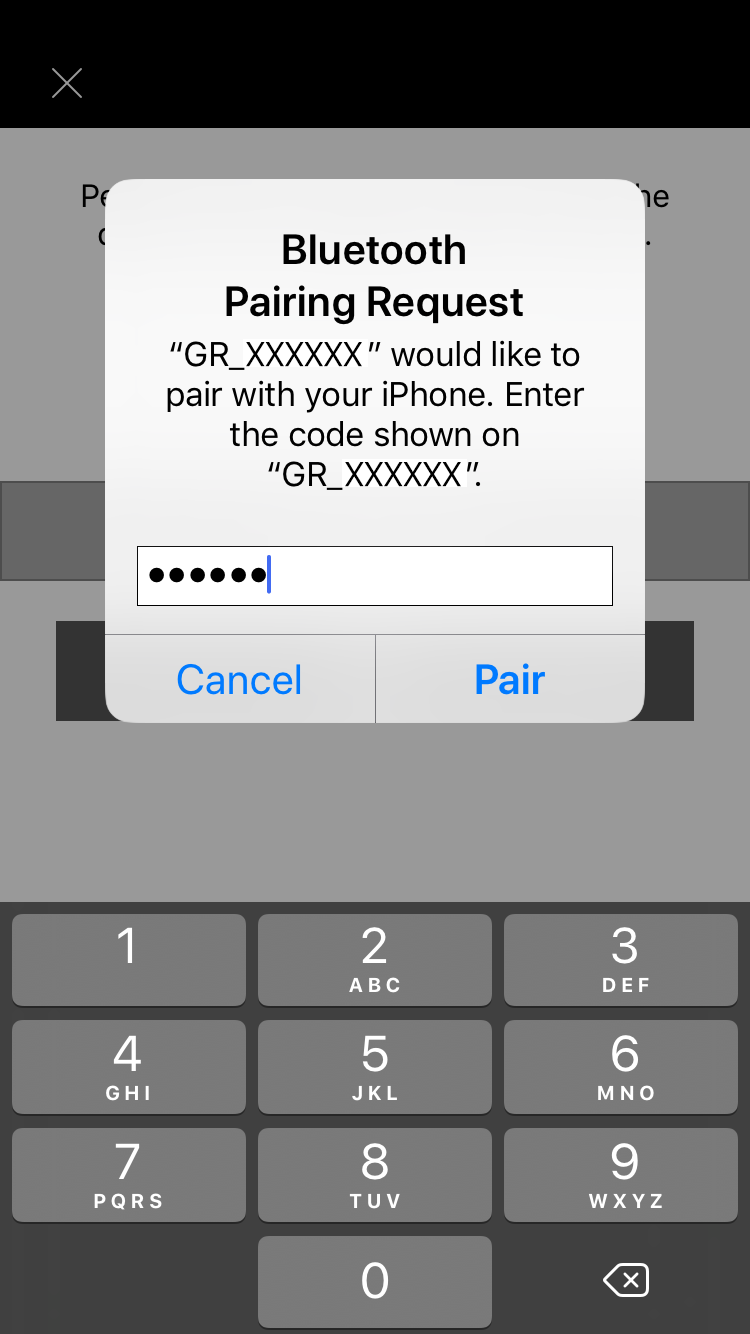Delete the last digit with backspace
This screenshot has height=1334, width=750.
click(x=626, y=1280)
